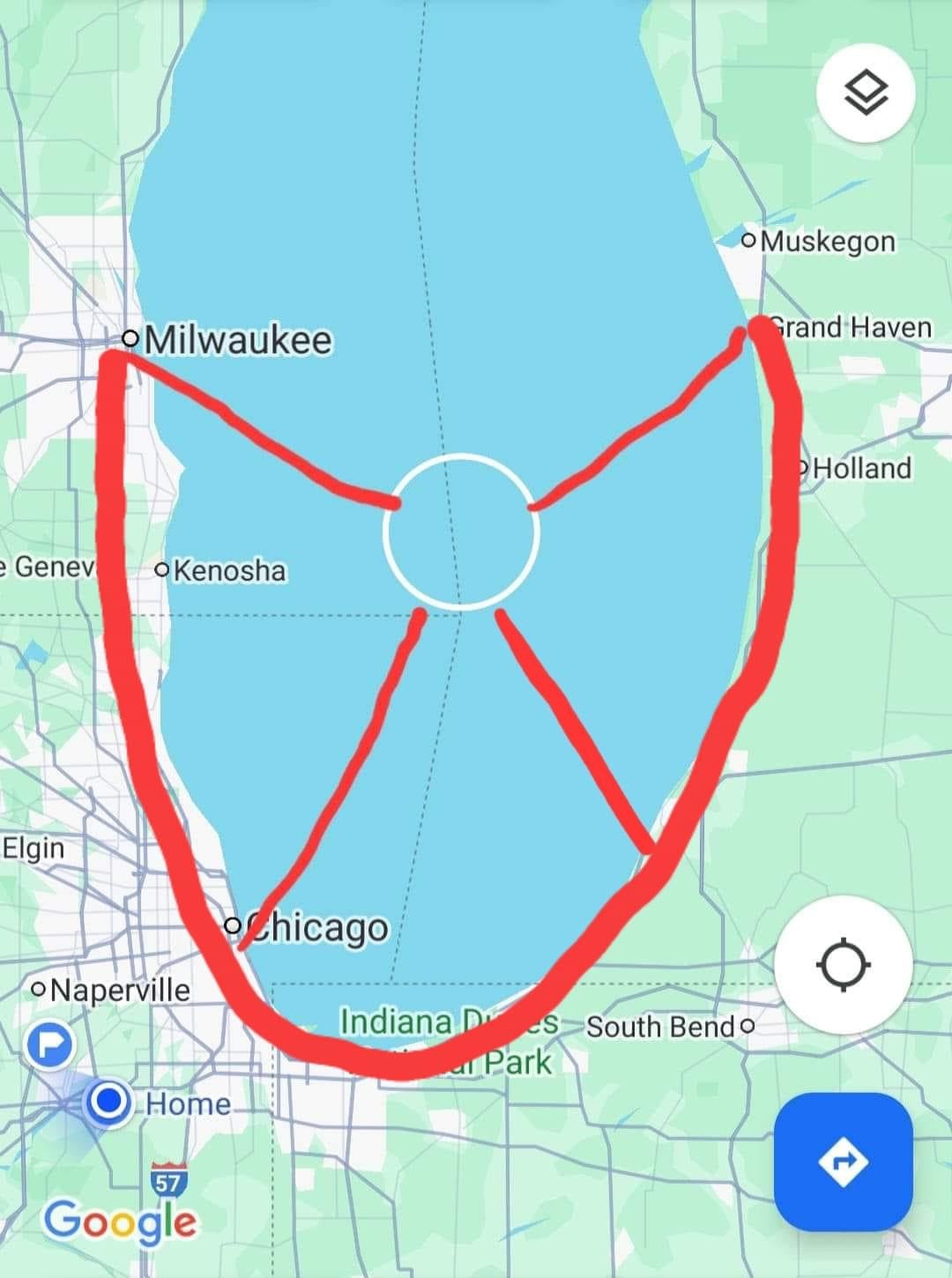Tap the Home text label
This screenshot has width=952, height=1278.
pos(187,1103)
